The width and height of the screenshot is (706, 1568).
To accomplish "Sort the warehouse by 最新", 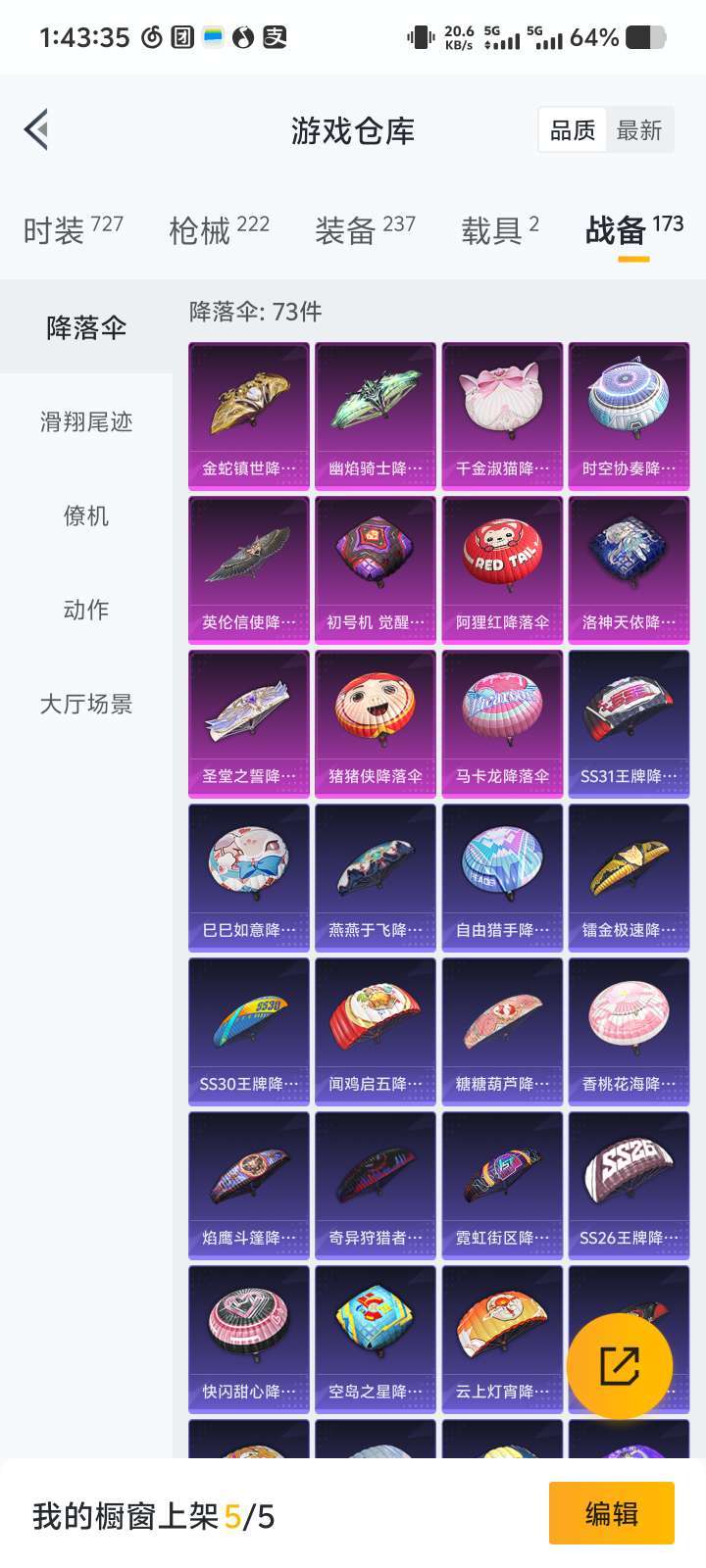I will coord(639,130).
